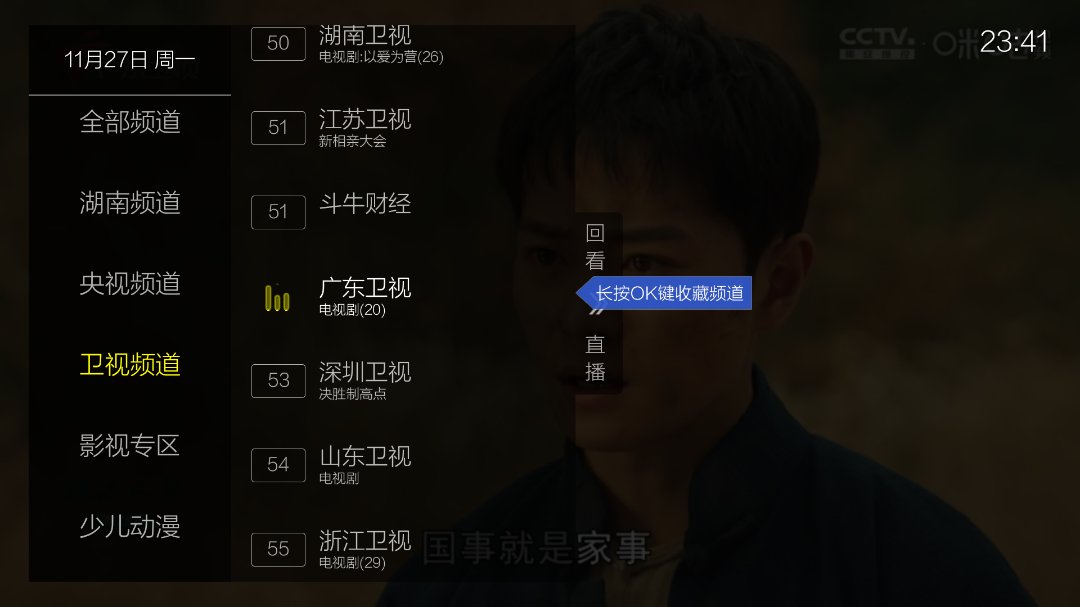Play channel 50 湖南卫视
The image size is (1080, 607).
click(x=365, y=44)
